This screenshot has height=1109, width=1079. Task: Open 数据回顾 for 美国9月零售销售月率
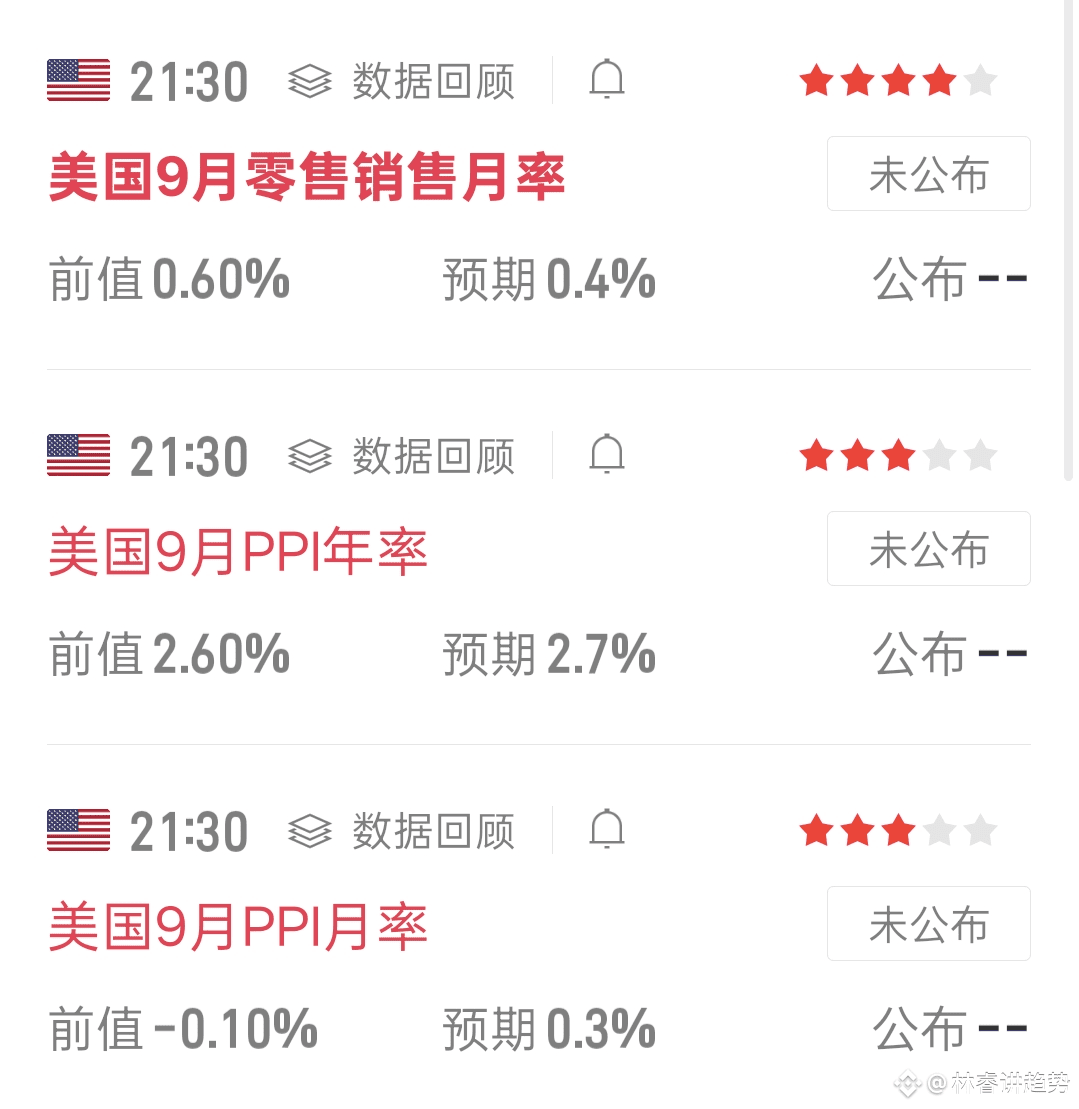[402, 81]
